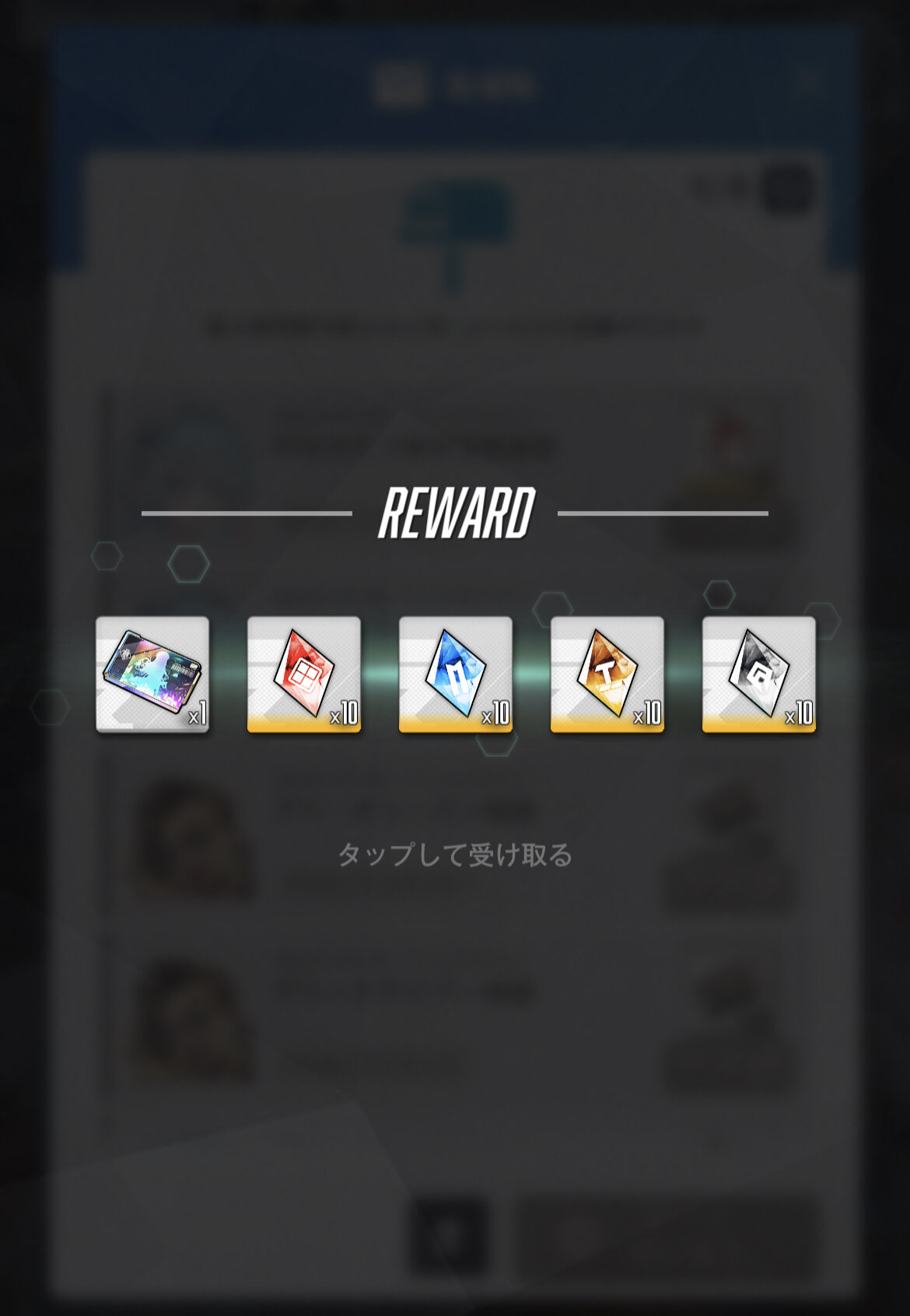This screenshot has width=910, height=1316.
Task: Select the blue crystal reward x10
Action: [456, 674]
